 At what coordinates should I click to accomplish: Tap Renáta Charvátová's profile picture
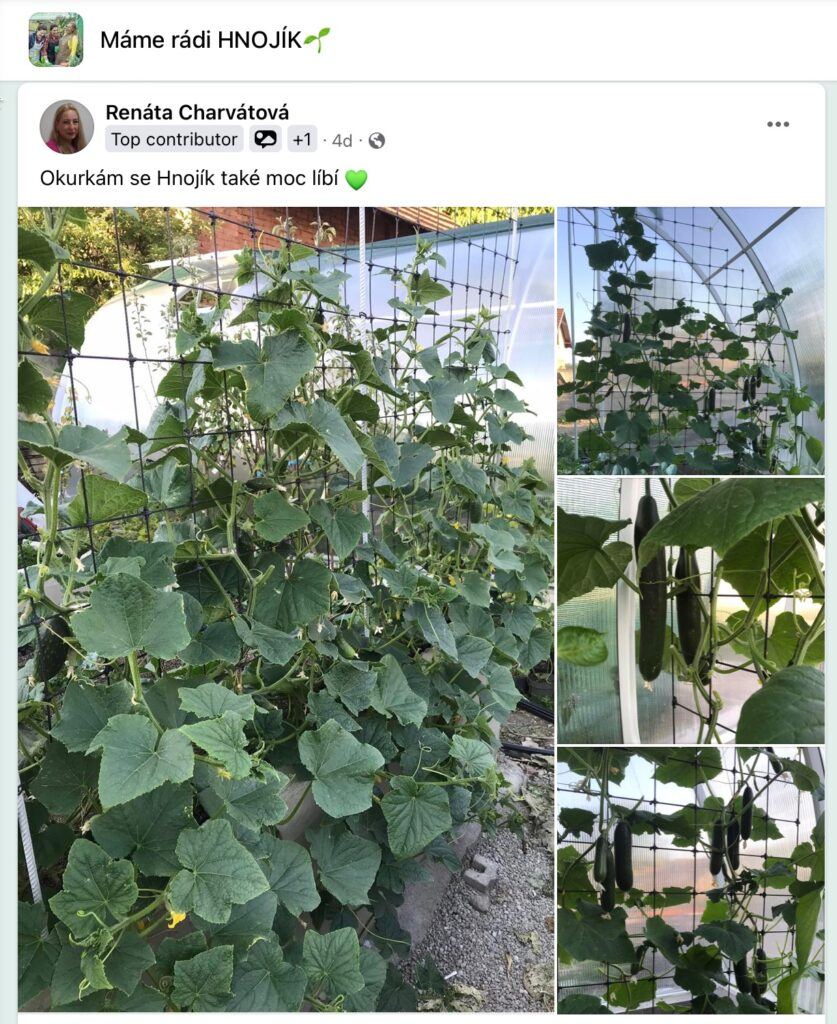[67, 127]
